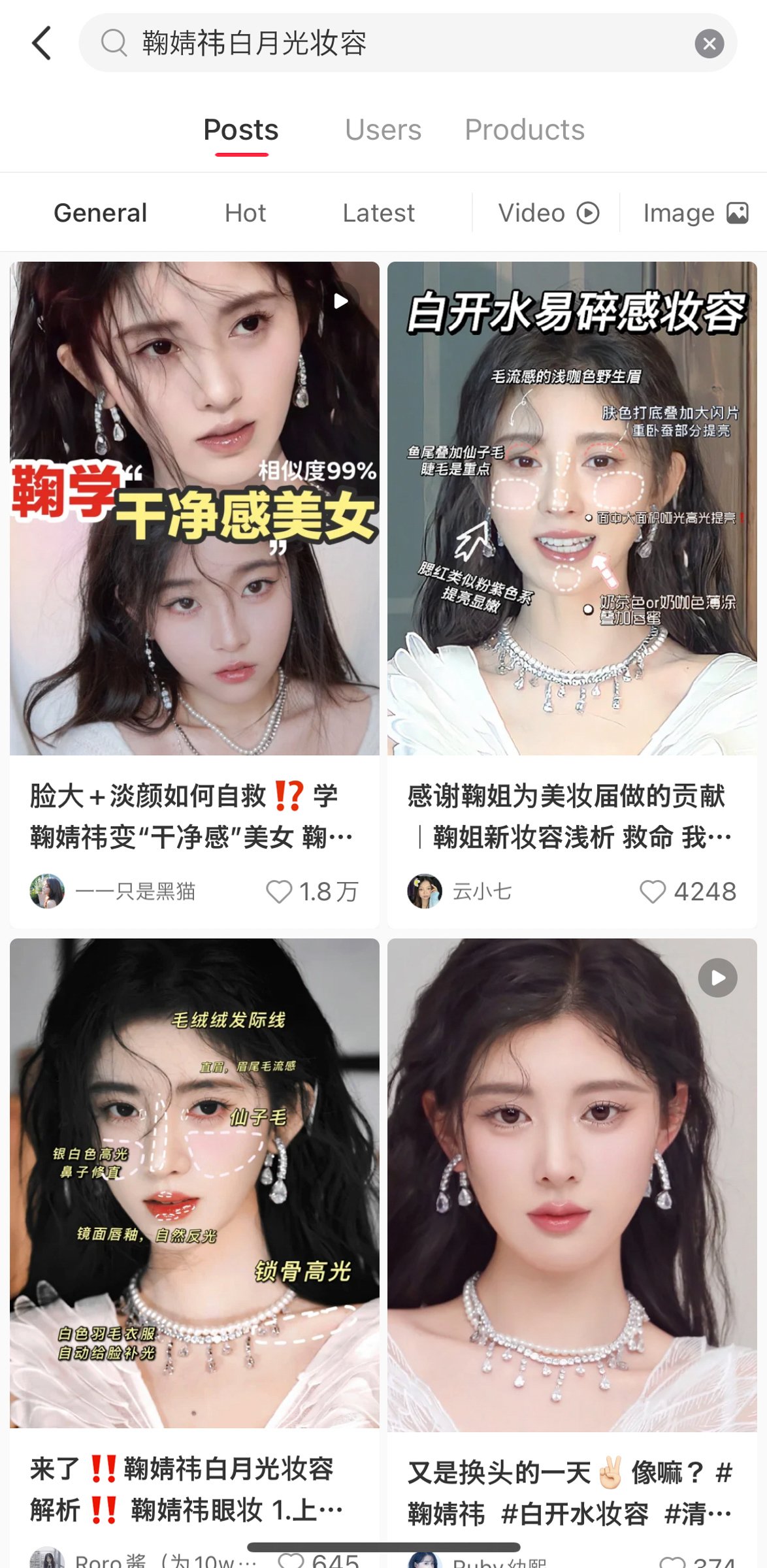Filter results to Image only
The image size is (767, 1568).
tap(694, 213)
